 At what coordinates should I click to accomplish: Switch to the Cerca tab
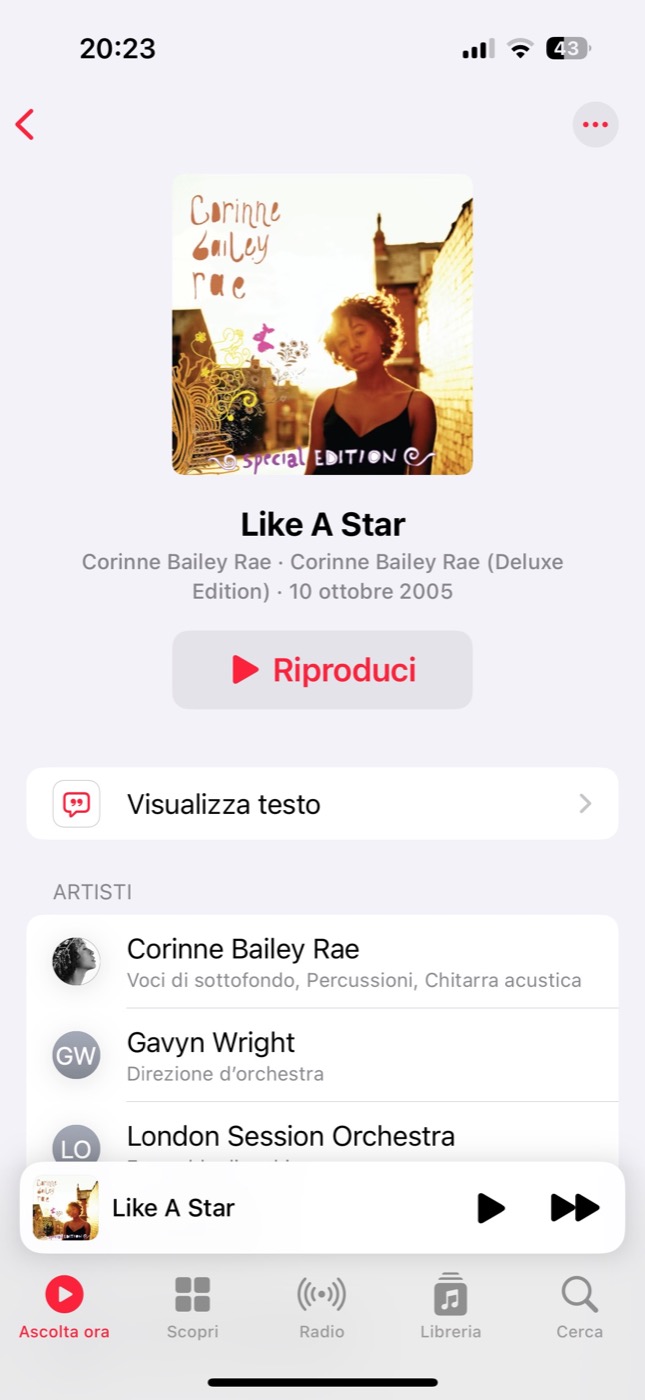(580, 1308)
